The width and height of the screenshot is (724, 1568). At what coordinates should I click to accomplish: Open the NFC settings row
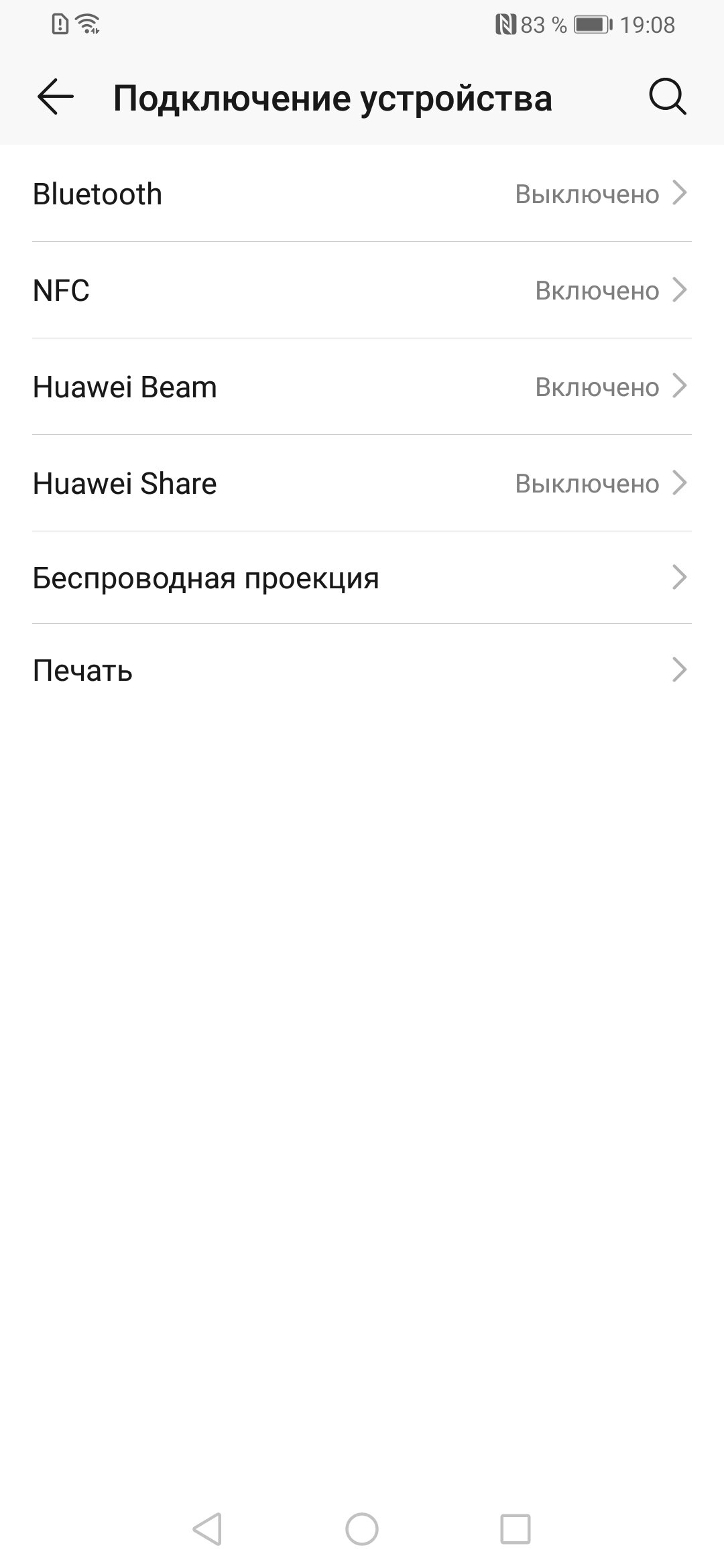click(362, 290)
